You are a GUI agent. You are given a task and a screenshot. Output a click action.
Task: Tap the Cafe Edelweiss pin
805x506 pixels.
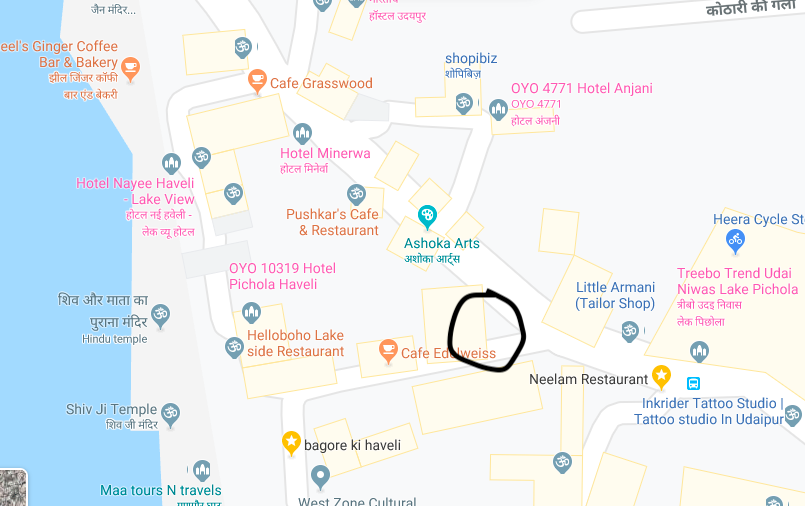388,351
